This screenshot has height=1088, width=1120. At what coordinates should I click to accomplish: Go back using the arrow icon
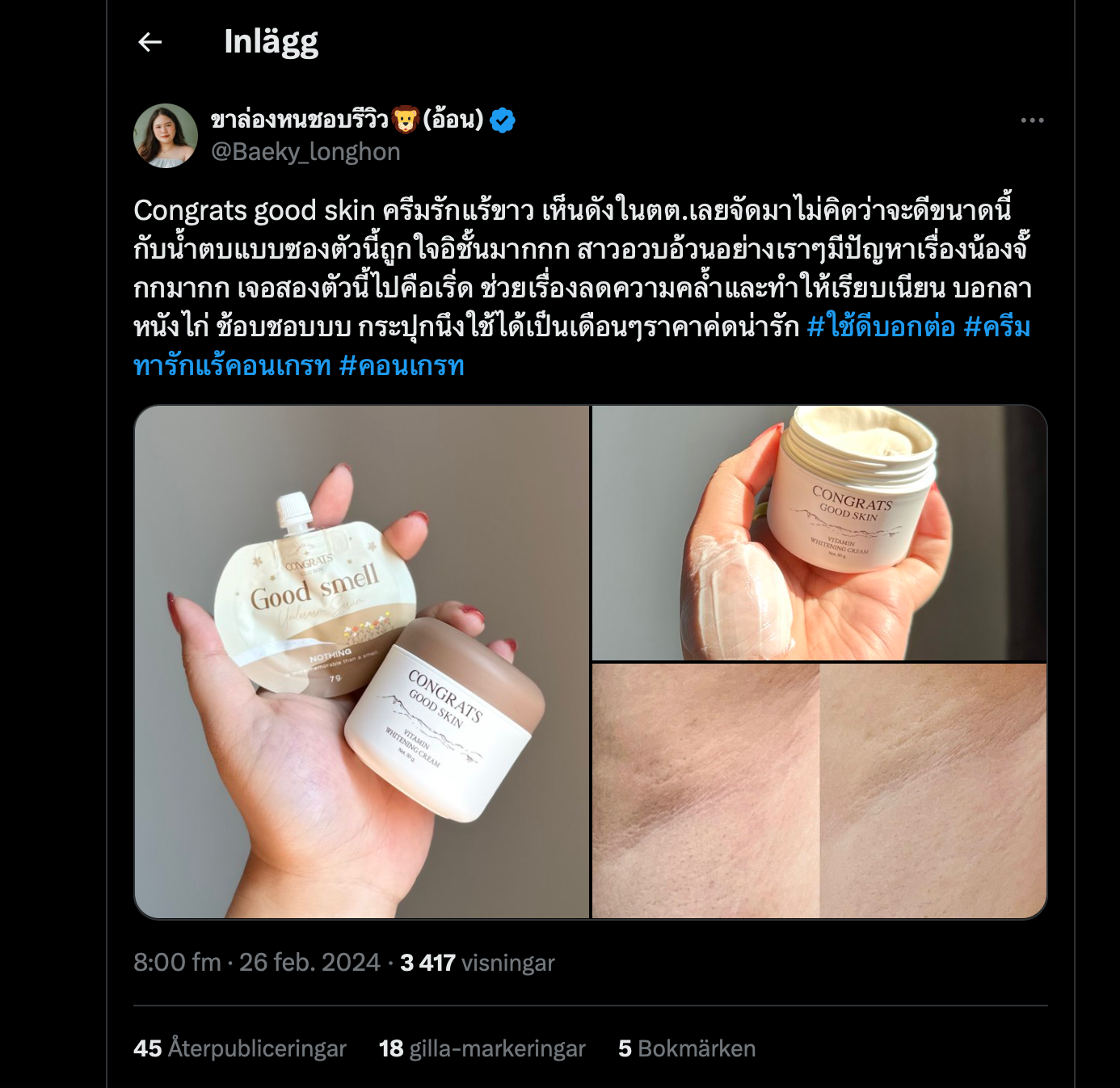pos(150,42)
